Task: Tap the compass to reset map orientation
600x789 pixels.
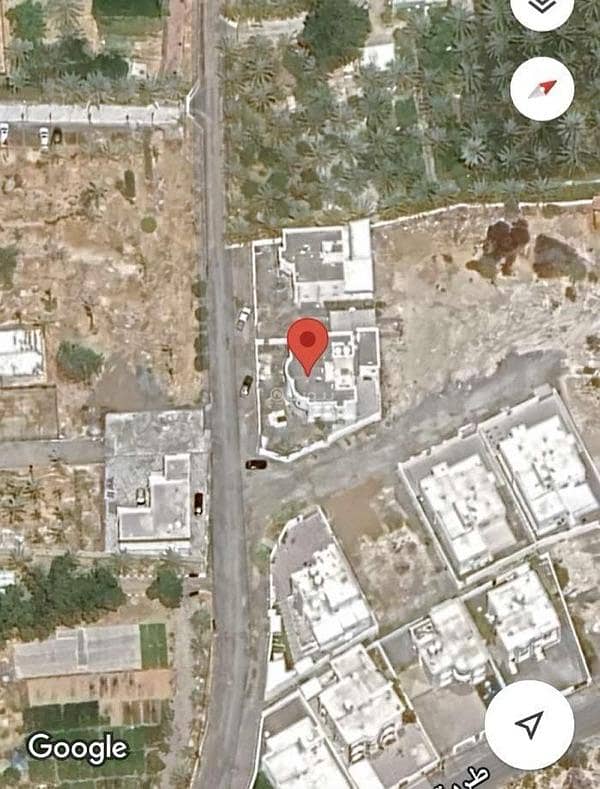Action: [541, 88]
